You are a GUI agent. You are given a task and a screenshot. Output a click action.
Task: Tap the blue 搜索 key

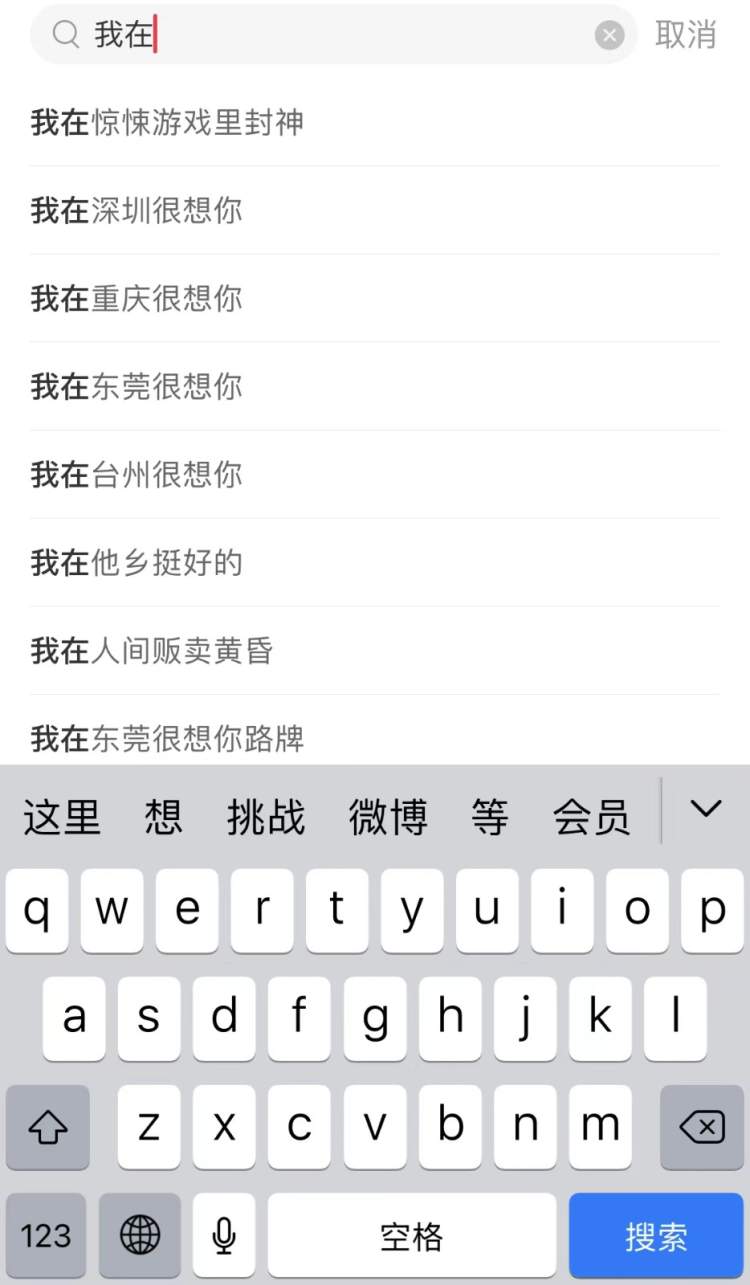[657, 1236]
